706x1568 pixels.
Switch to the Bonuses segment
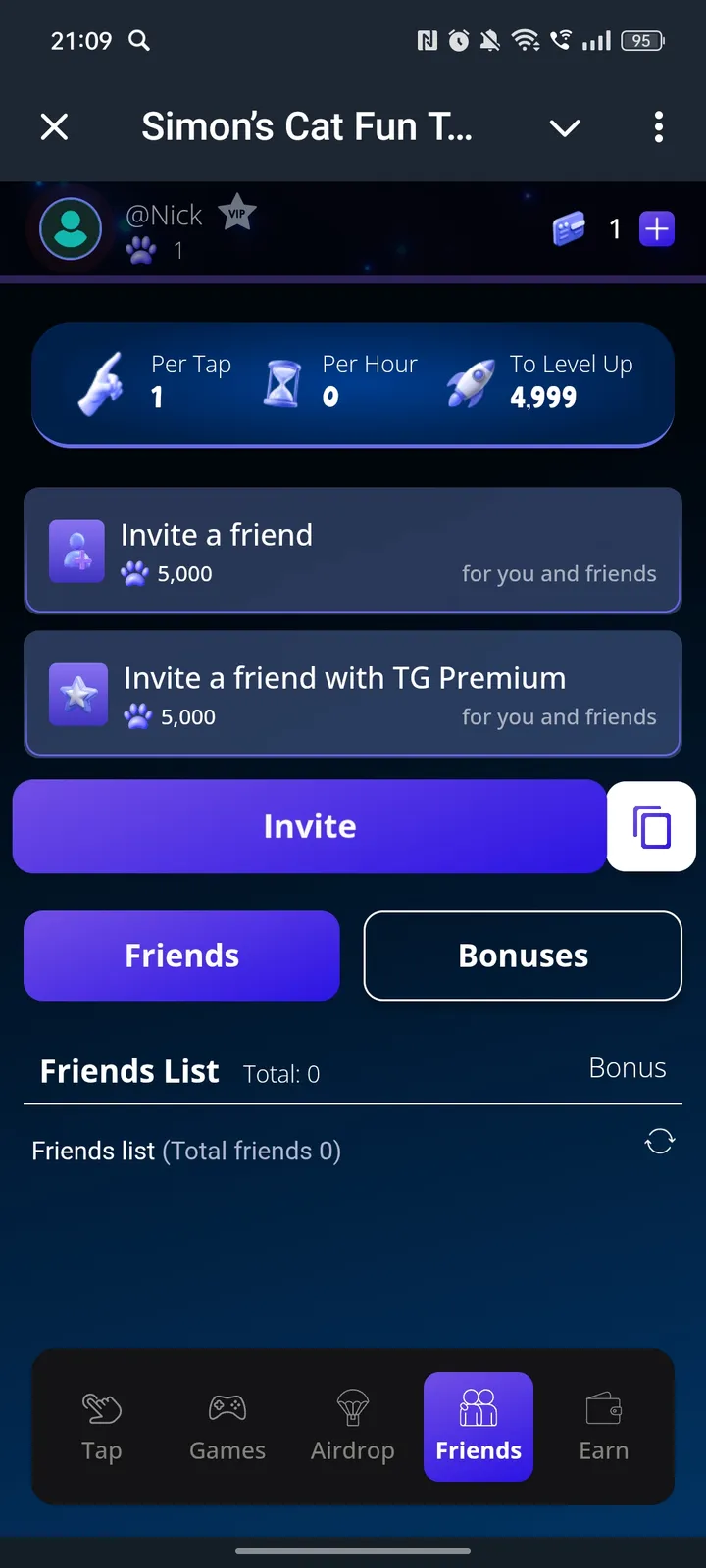click(x=523, y=955)
